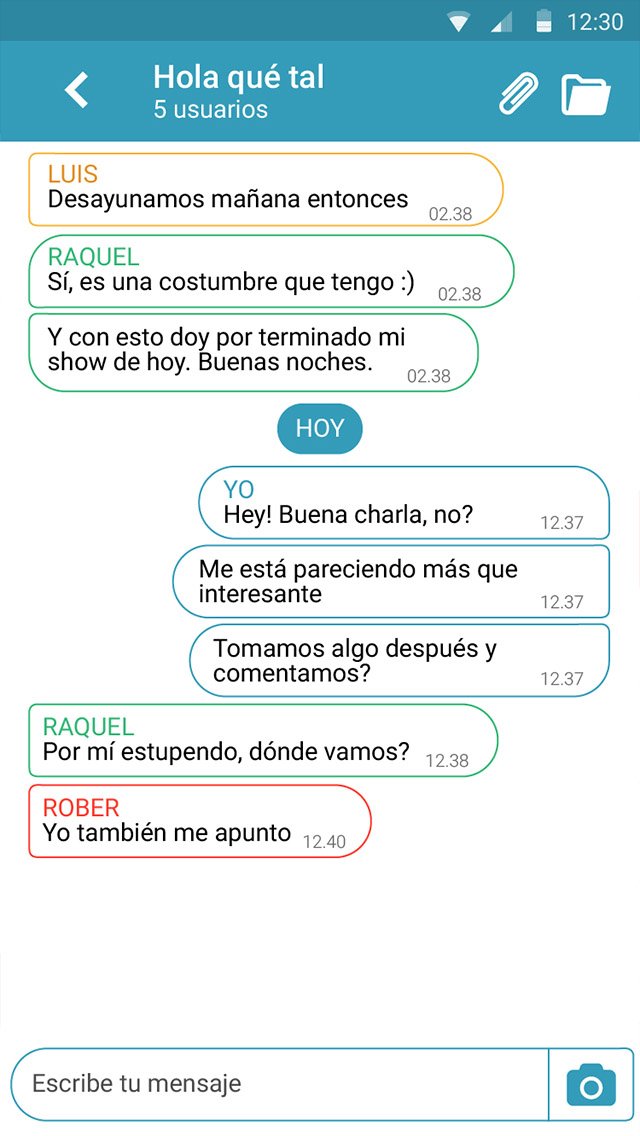The height and width of the screenshot is (1136, 640).
Task: Attach a file with the paperclip
Action: 519,93
